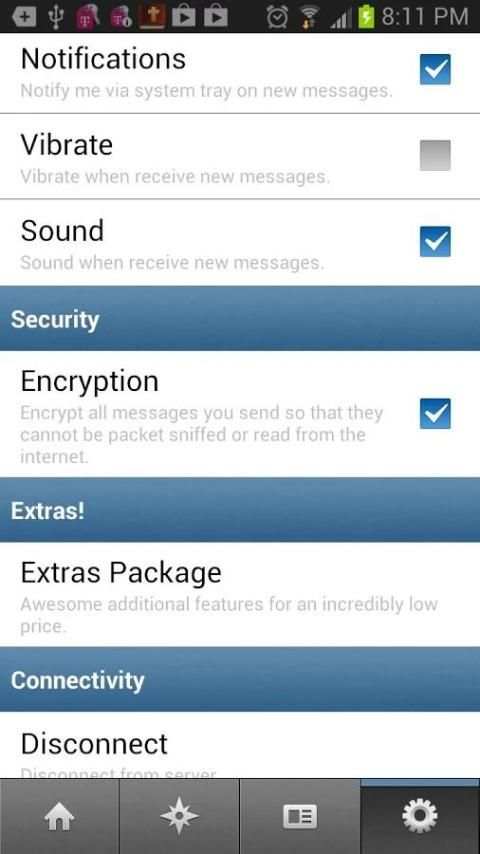Turn off the Sound checkbox
The image size is (480, 854).
pos(435,241)
